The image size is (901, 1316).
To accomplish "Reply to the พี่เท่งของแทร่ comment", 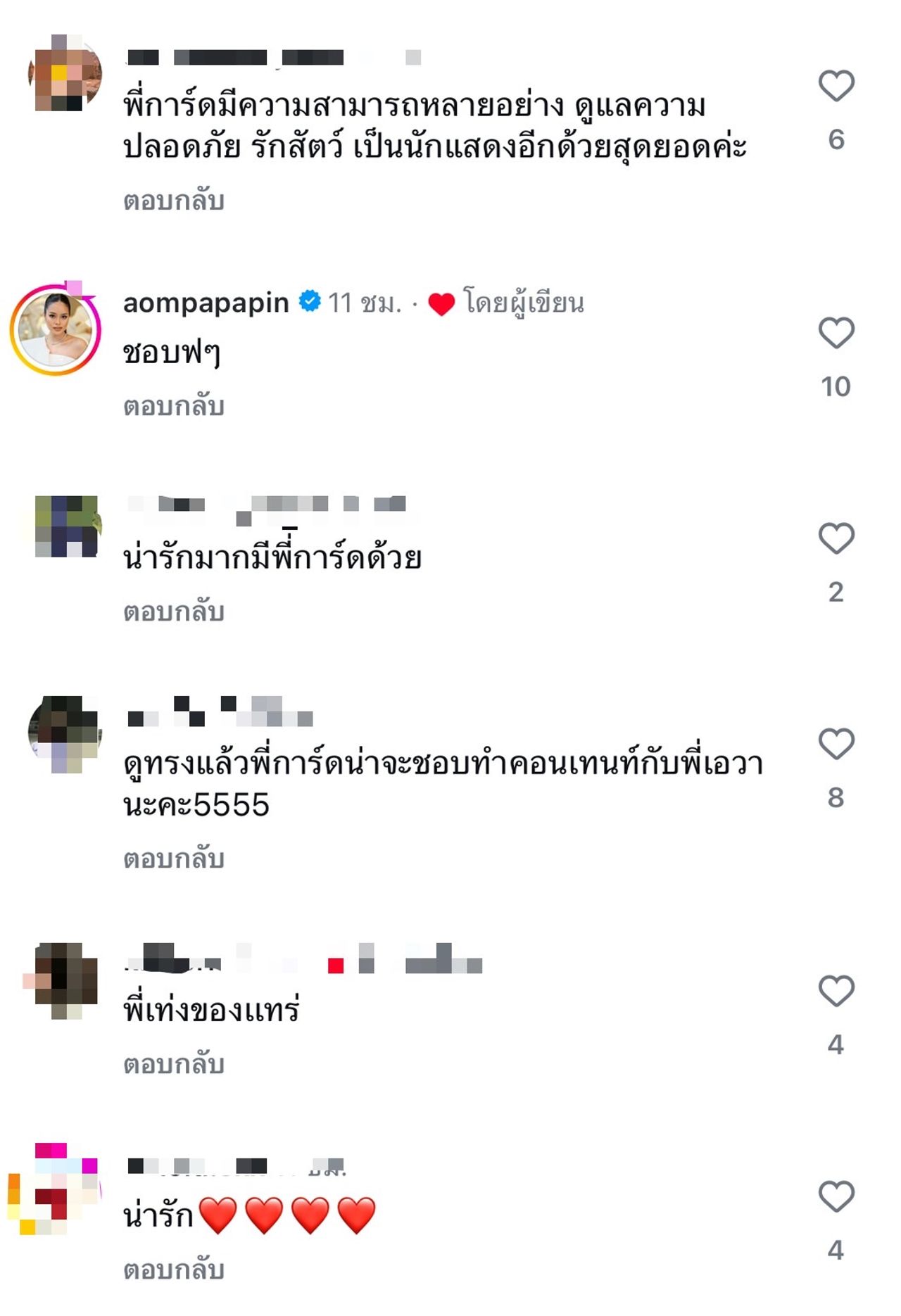I will tap(173, 1065).
